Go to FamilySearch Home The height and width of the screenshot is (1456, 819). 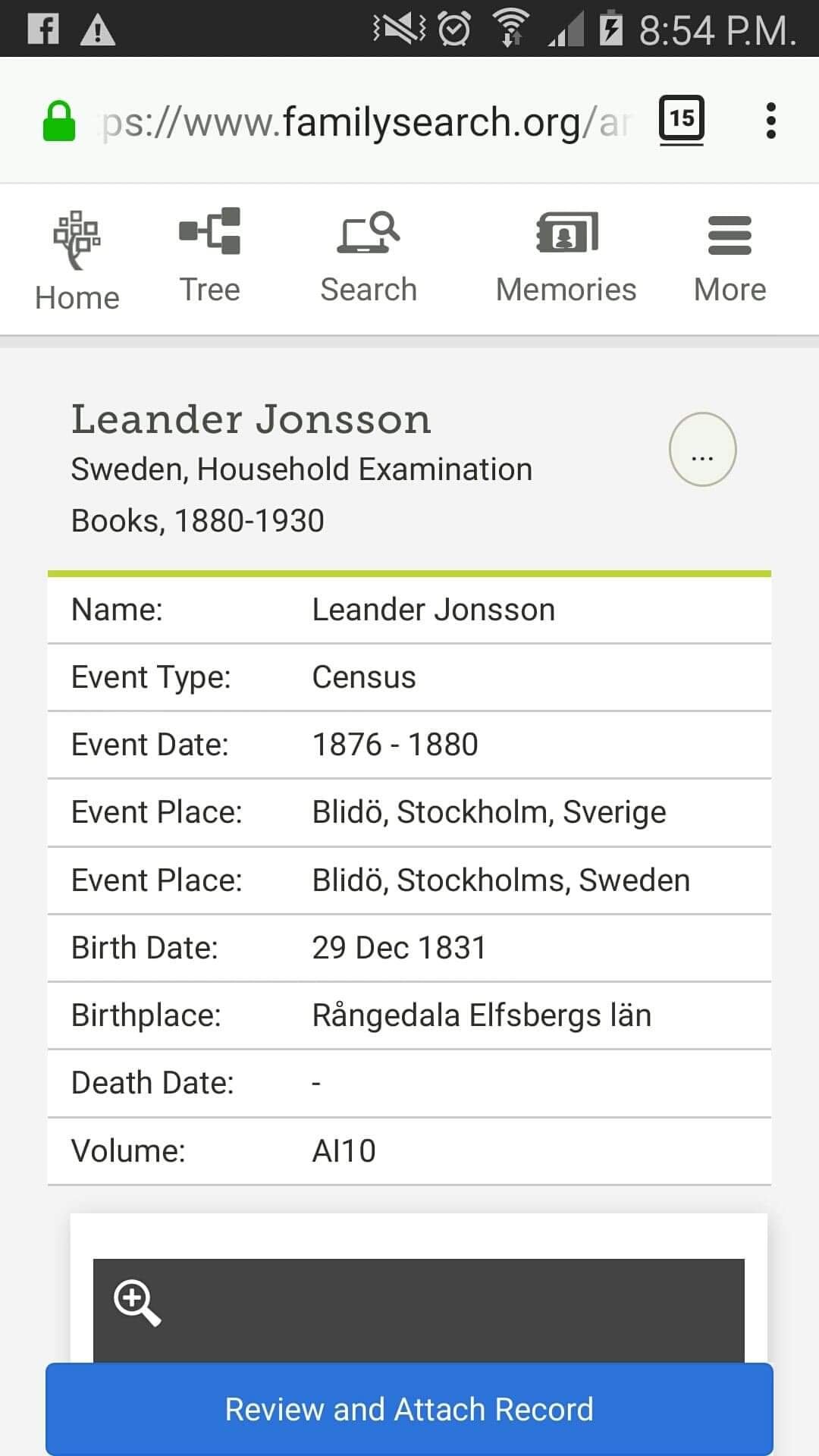(x=77, y=261)
